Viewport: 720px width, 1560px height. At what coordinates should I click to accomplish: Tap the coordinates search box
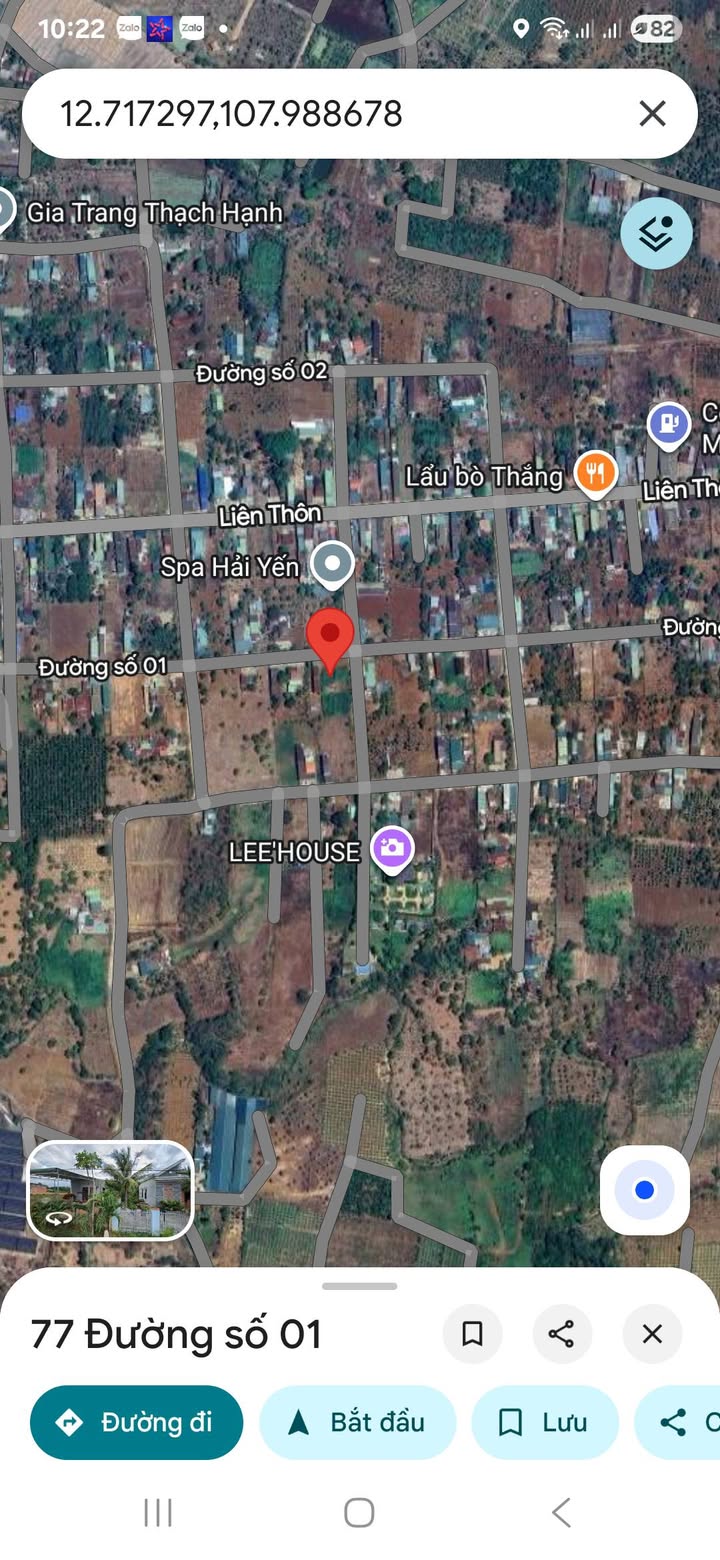coord(330,114)
